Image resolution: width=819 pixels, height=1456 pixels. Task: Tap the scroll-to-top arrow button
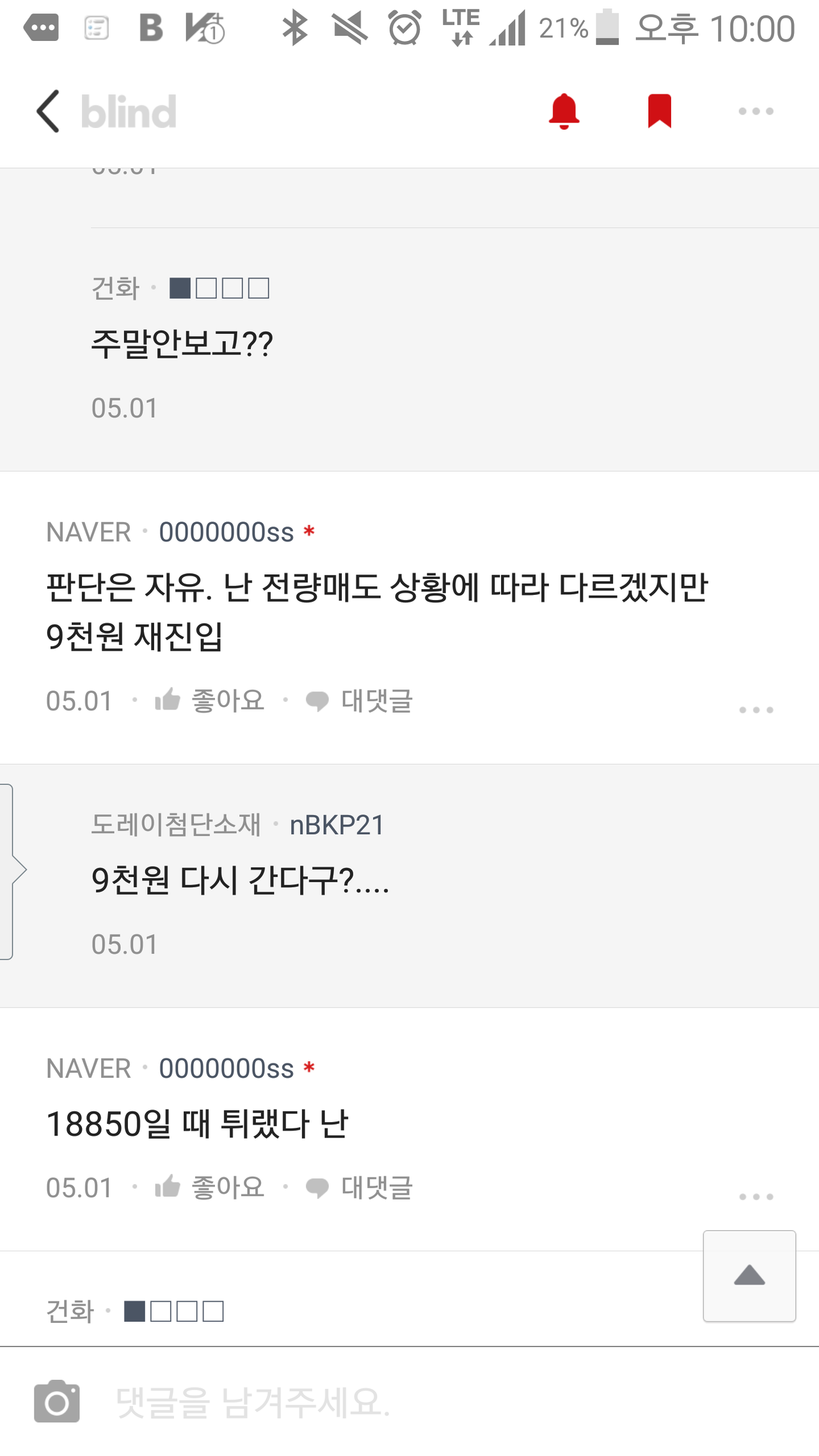pyautogui.click(x=749, y=1278)
